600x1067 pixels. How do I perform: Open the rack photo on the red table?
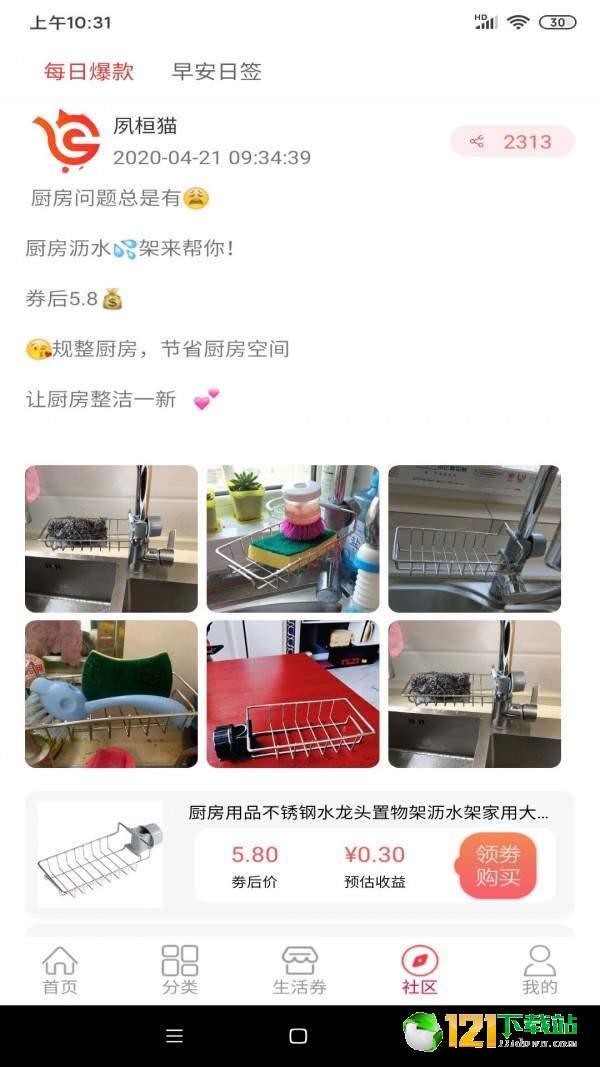tap(293, 694)
